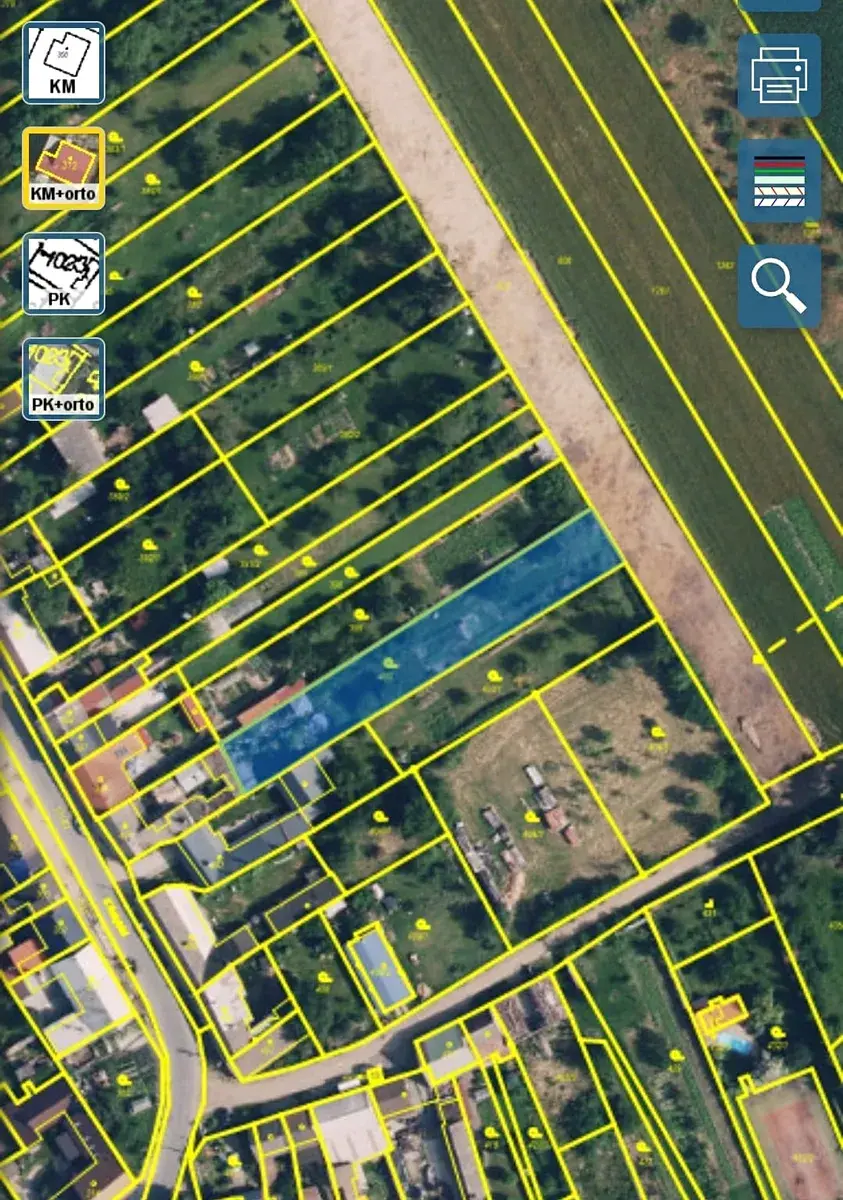The height and width of the screenshot is (1200, 843).
Task: Choose the PK+orto map layer
Action: click(x=63, y=379)
